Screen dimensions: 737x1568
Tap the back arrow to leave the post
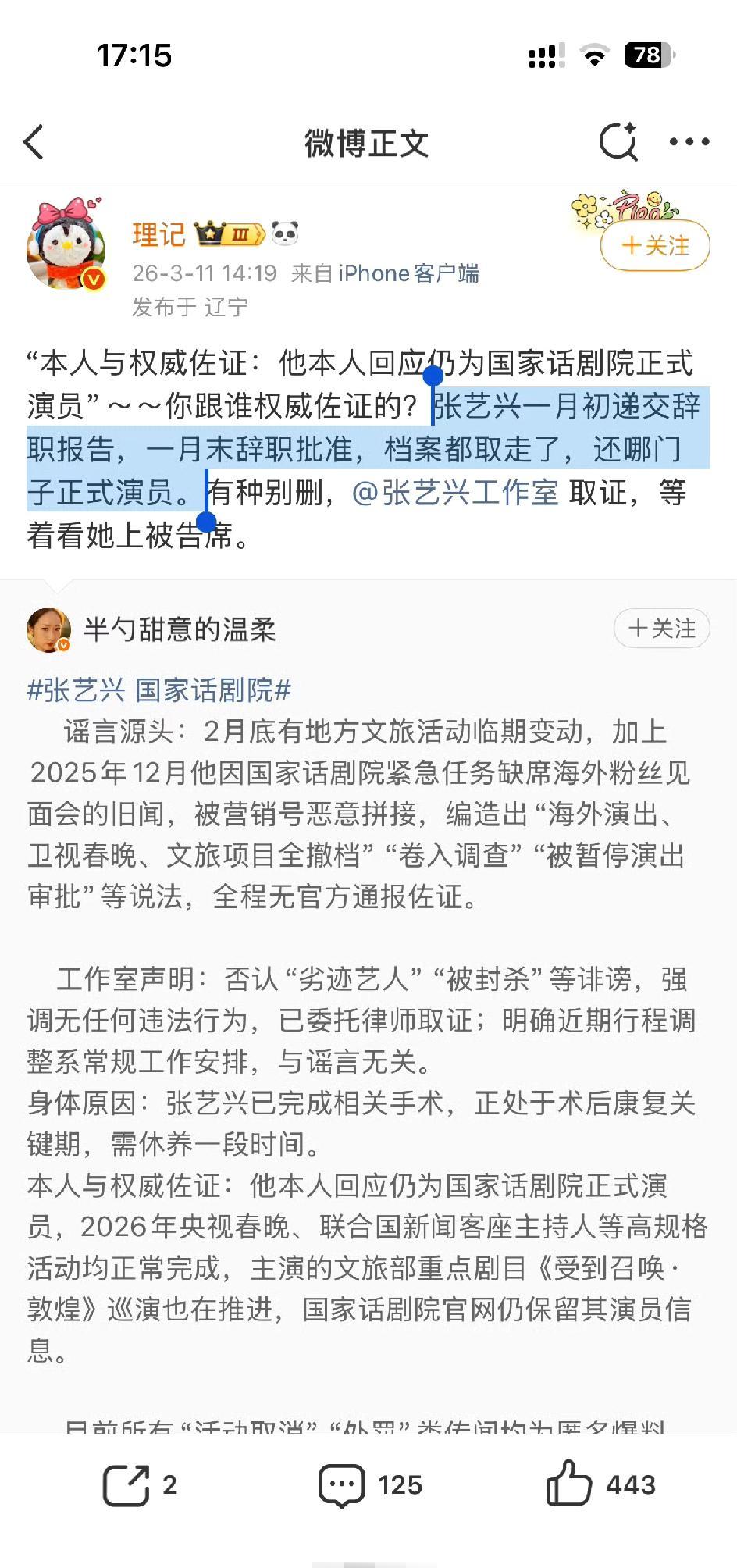tap(31, 143)
